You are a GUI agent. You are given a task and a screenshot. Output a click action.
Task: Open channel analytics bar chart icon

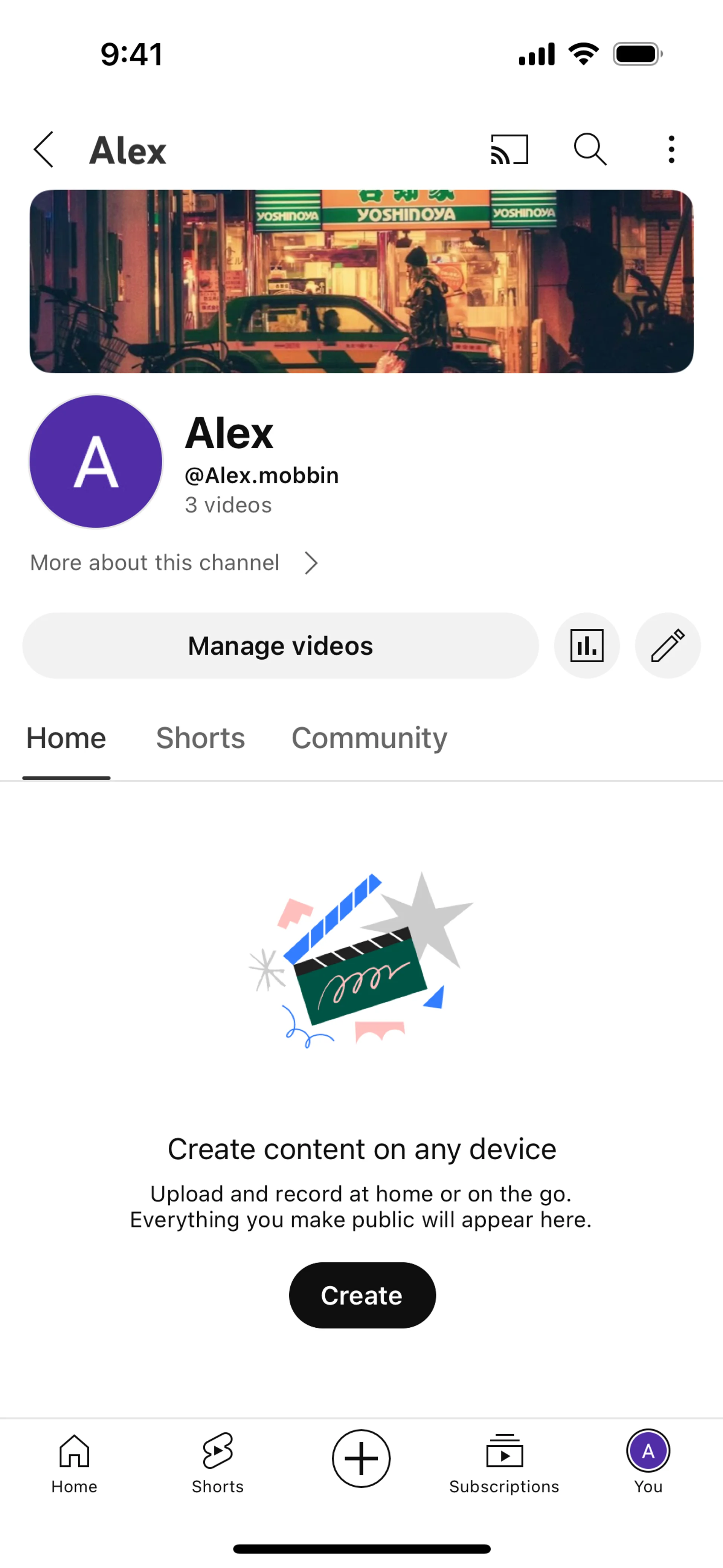click(x=587, y=646)
